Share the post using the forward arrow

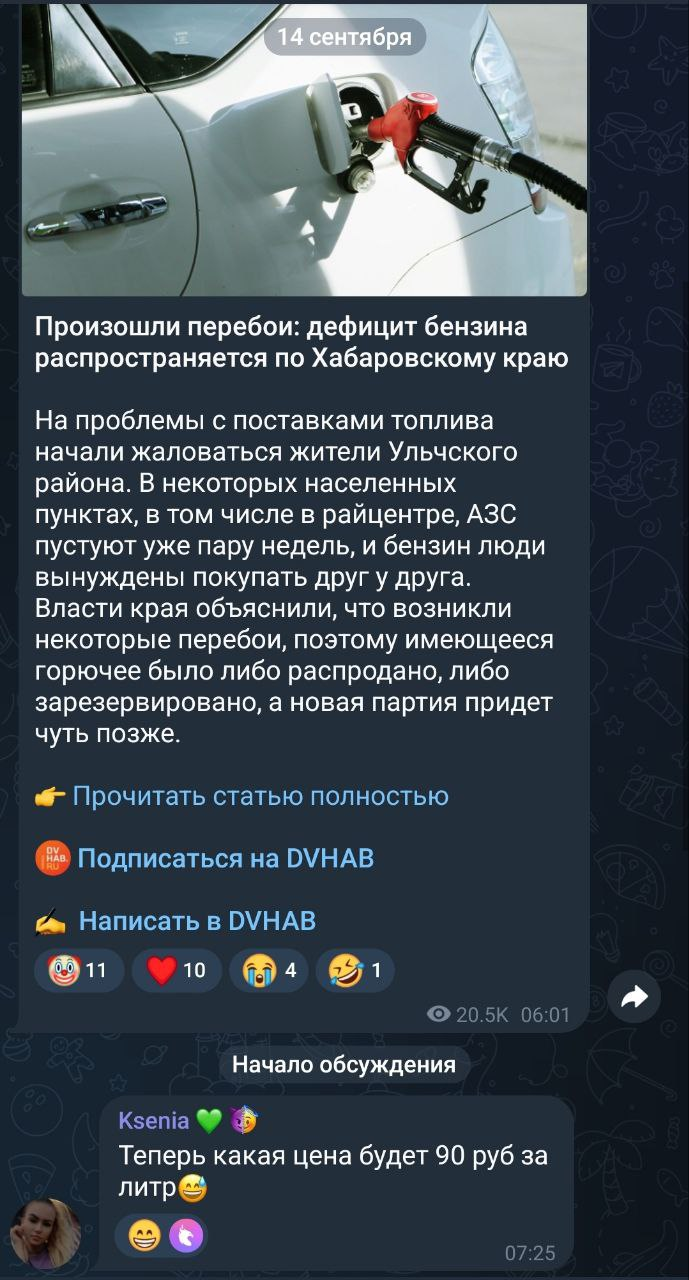(635, 996)
